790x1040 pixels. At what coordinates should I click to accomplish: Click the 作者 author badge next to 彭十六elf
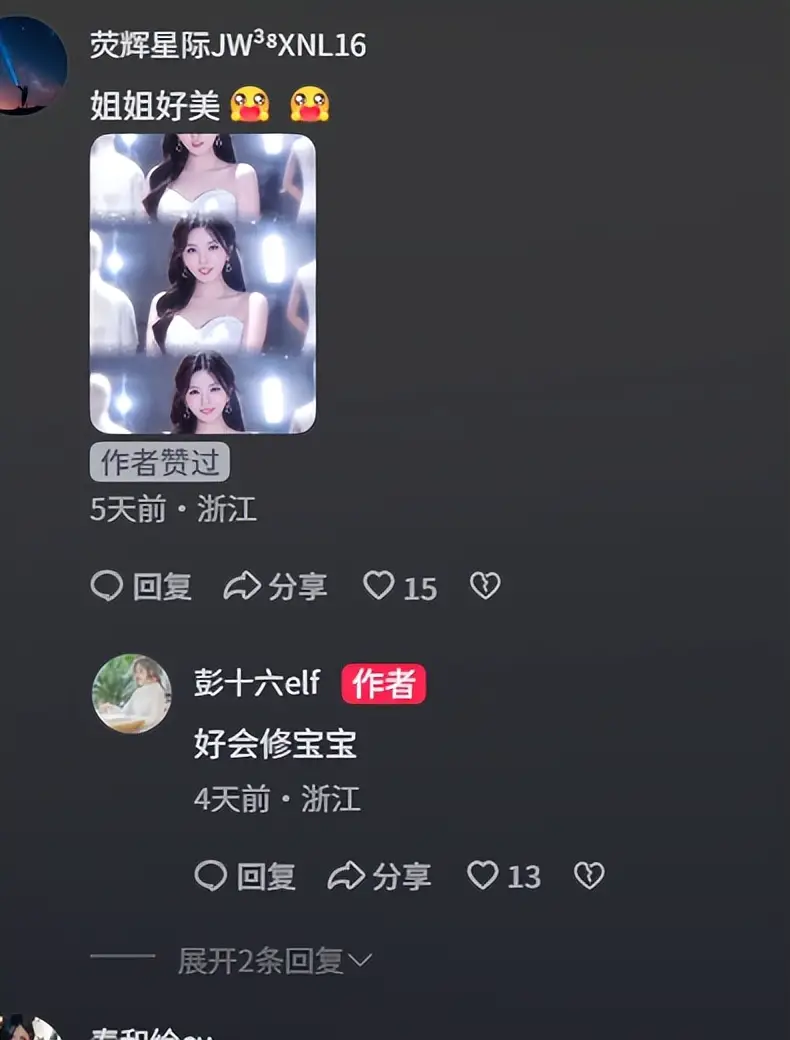[x=383, y=684]
